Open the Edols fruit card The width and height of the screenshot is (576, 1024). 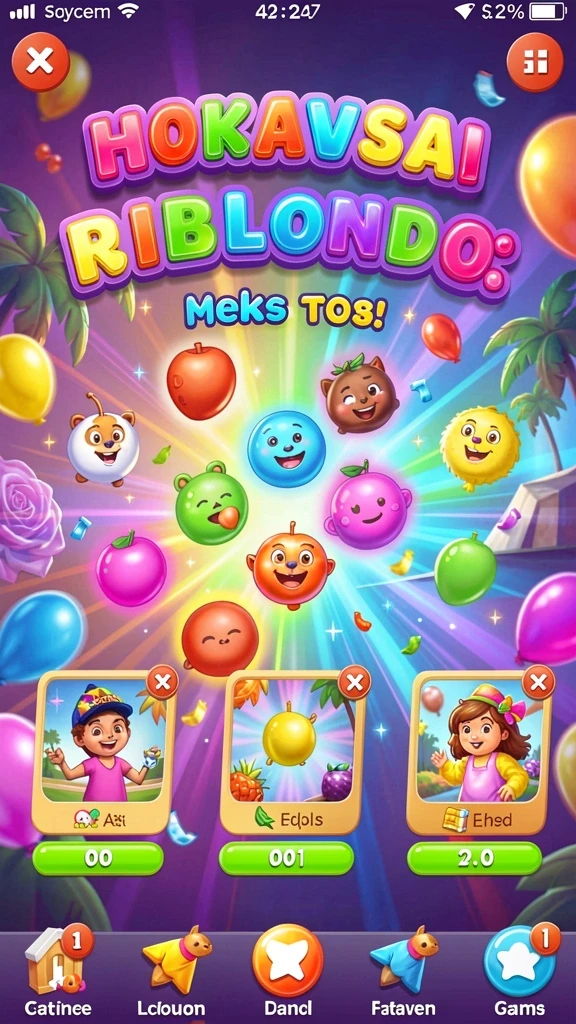(291, 753)
